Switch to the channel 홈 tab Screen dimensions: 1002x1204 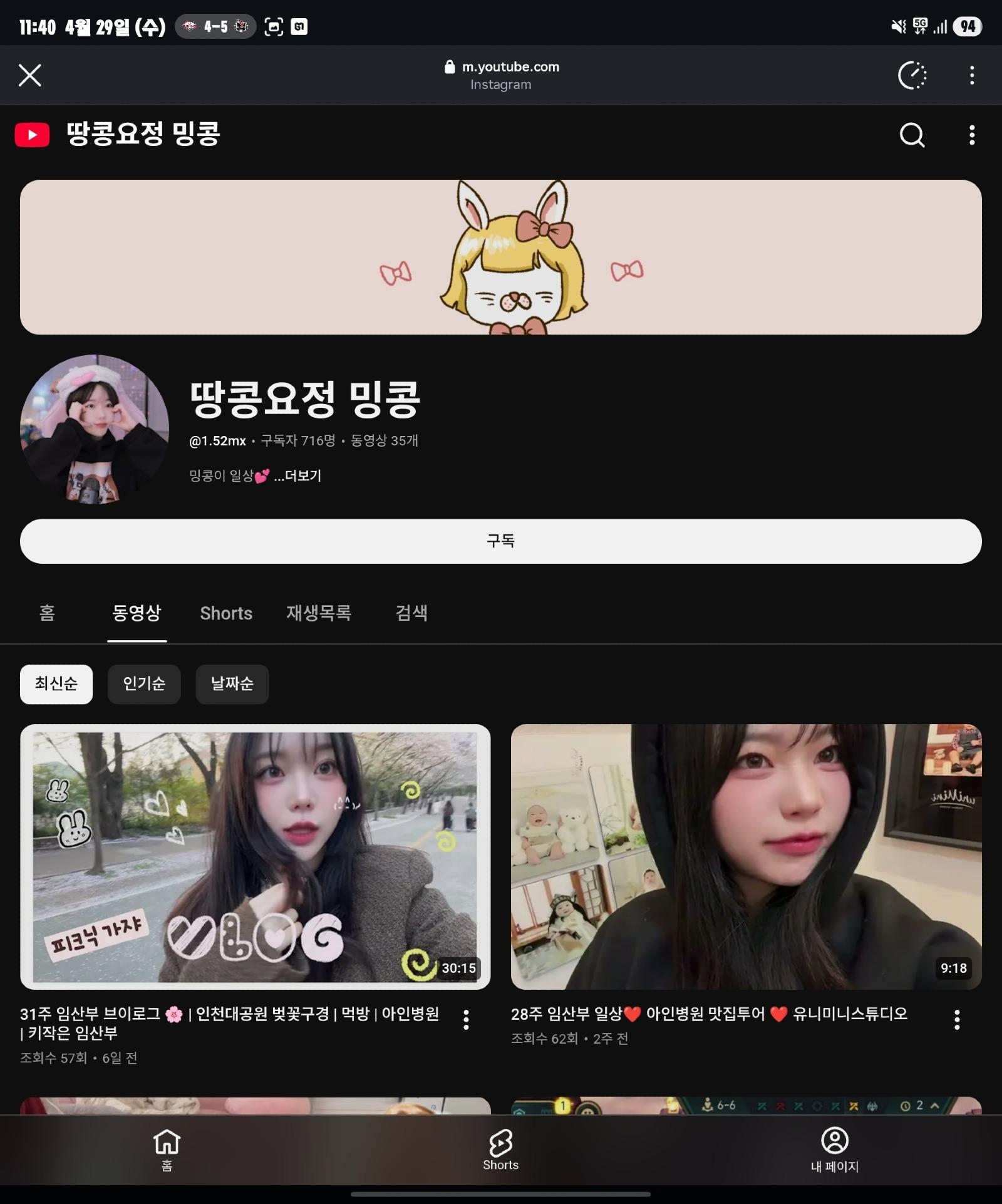coord(47,613)
